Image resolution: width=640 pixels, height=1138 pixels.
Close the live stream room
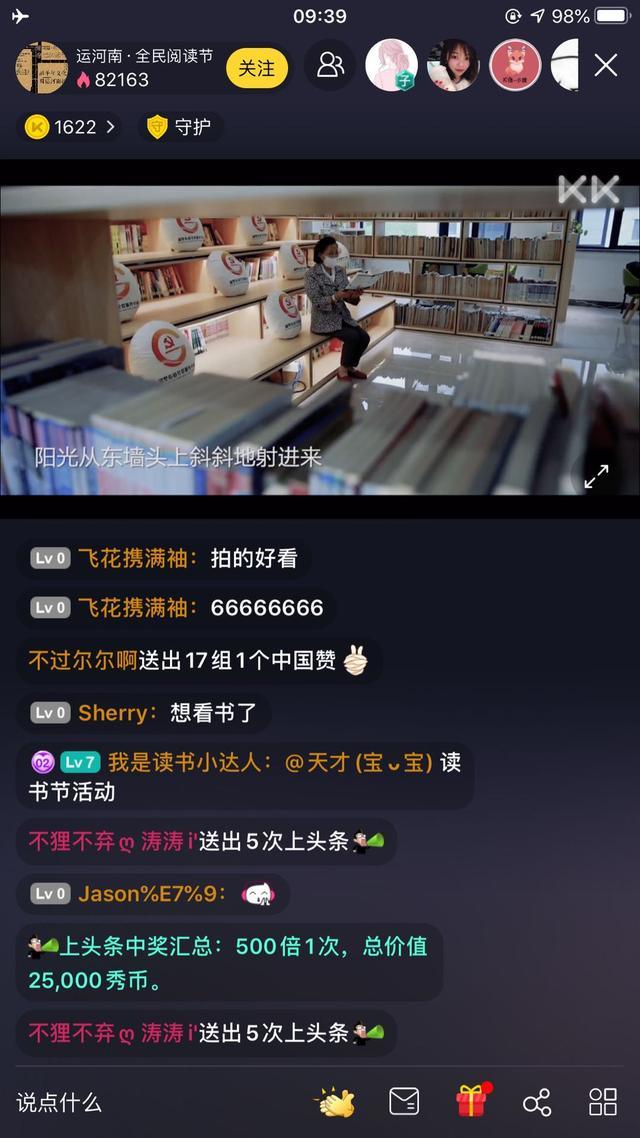tap(605, 66)
